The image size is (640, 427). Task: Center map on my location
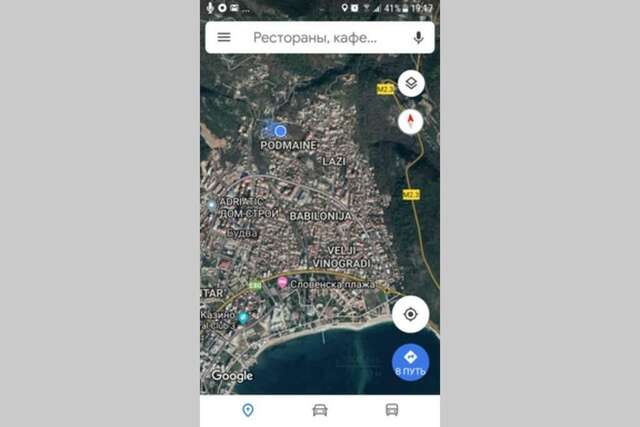click(410, 314)
